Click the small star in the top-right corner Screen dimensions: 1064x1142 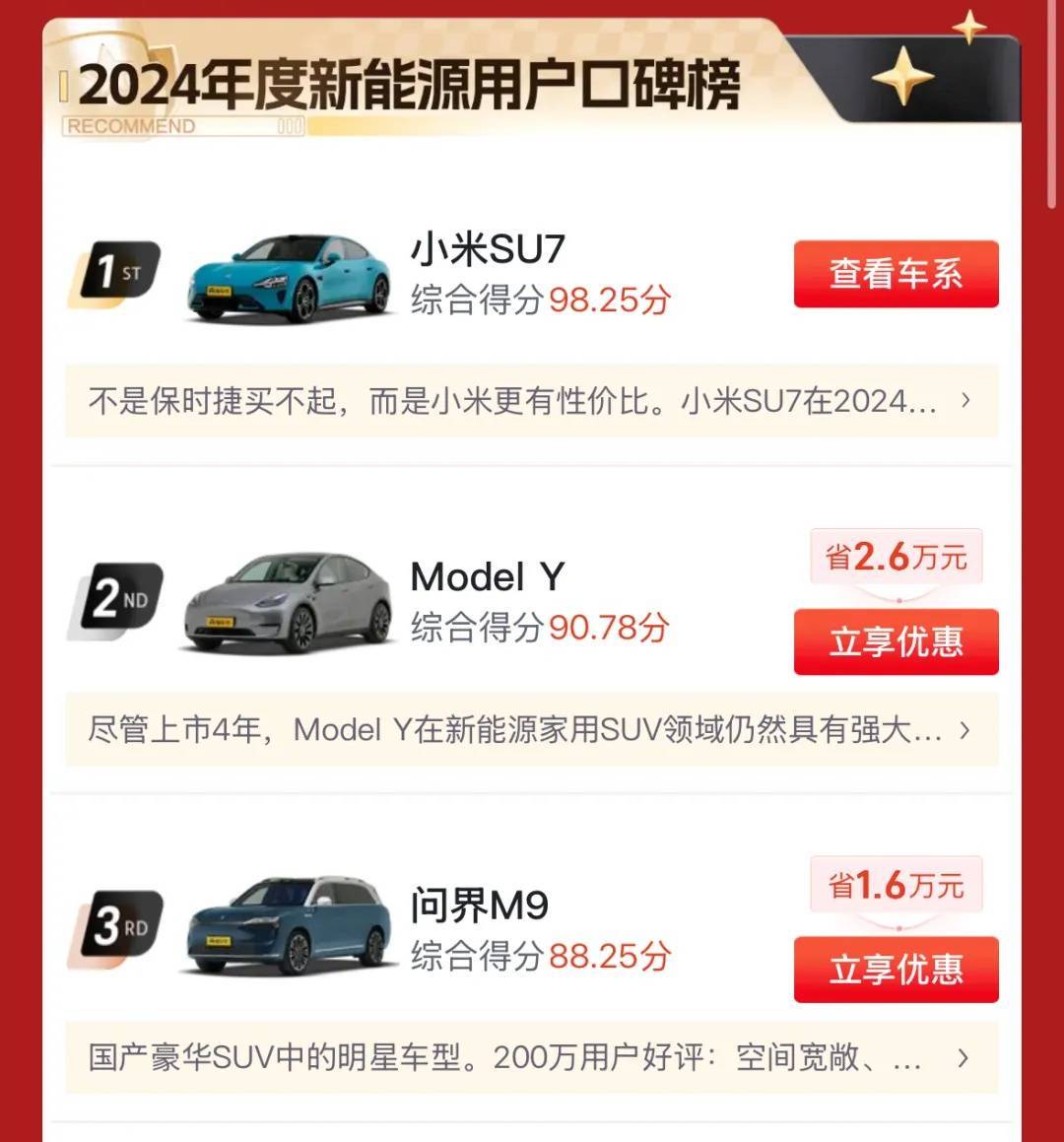(970, 25)
